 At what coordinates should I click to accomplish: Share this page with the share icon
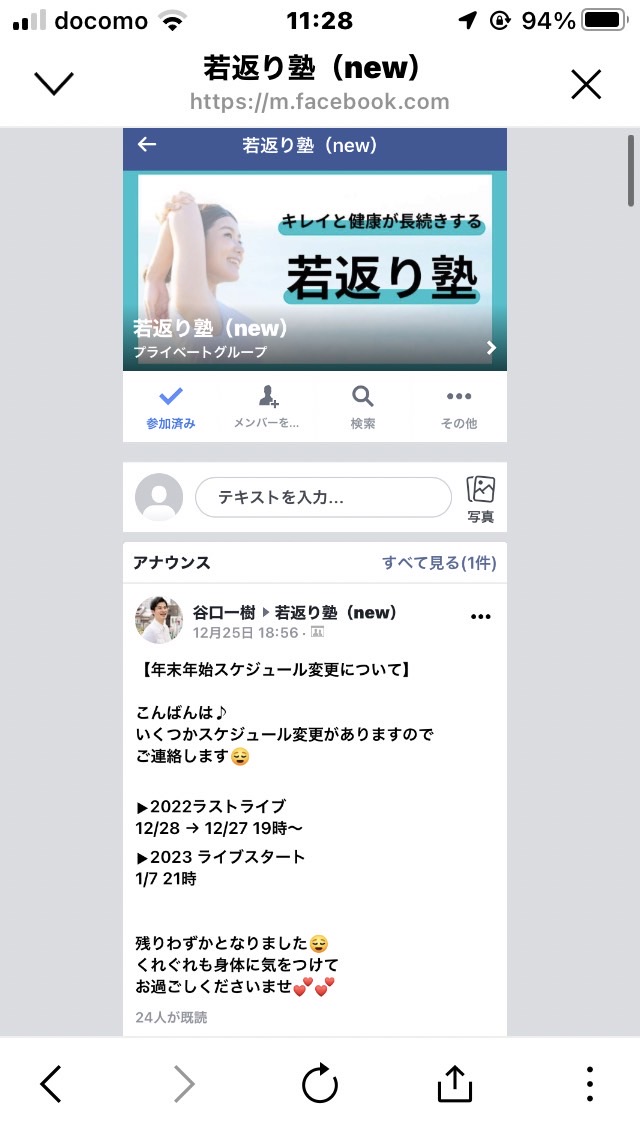(454, 1084)
